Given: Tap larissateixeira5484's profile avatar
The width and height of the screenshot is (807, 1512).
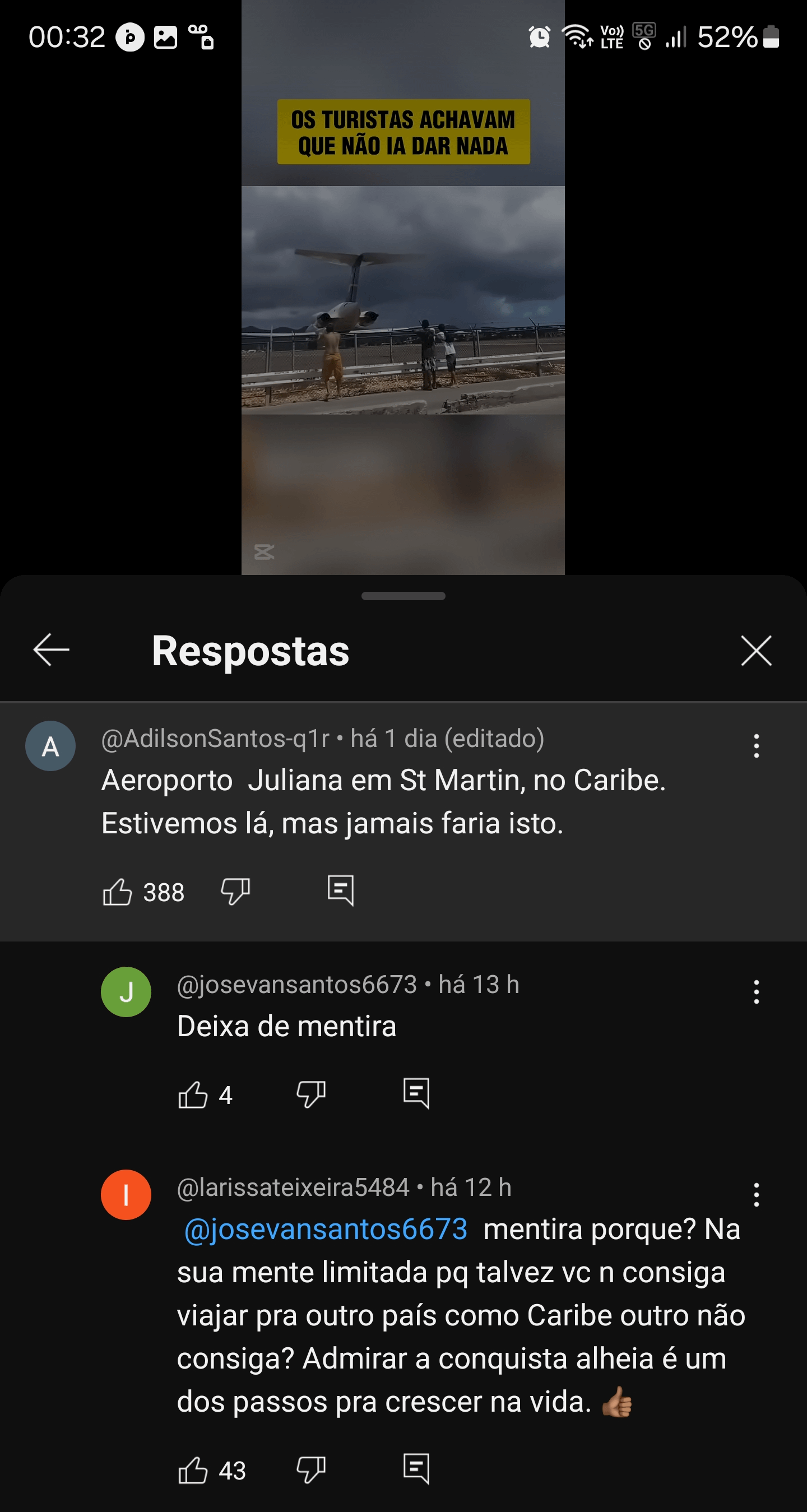Looking at the screenshot, I should pos(126,1195).
